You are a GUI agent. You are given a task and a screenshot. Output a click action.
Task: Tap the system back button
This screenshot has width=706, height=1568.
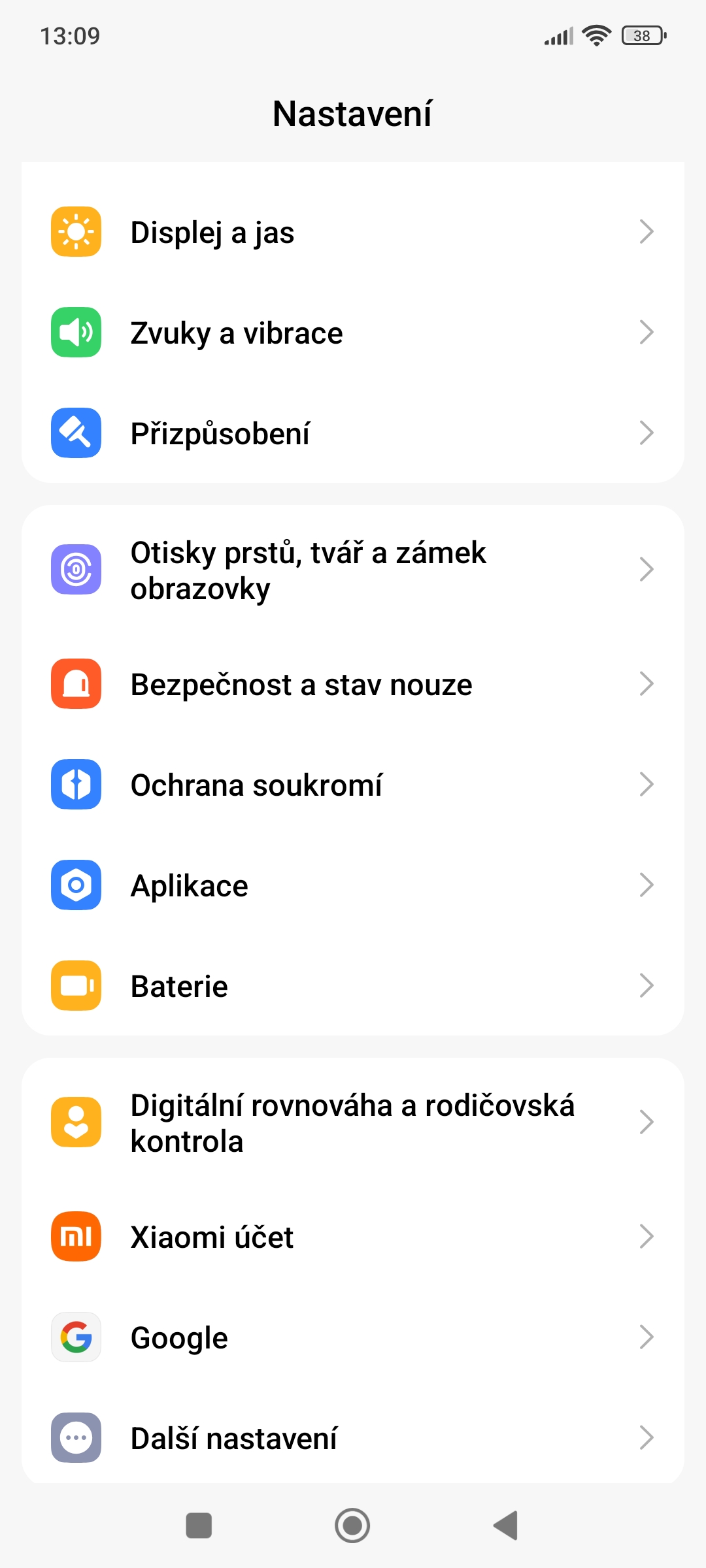(x=507, y=1526)
